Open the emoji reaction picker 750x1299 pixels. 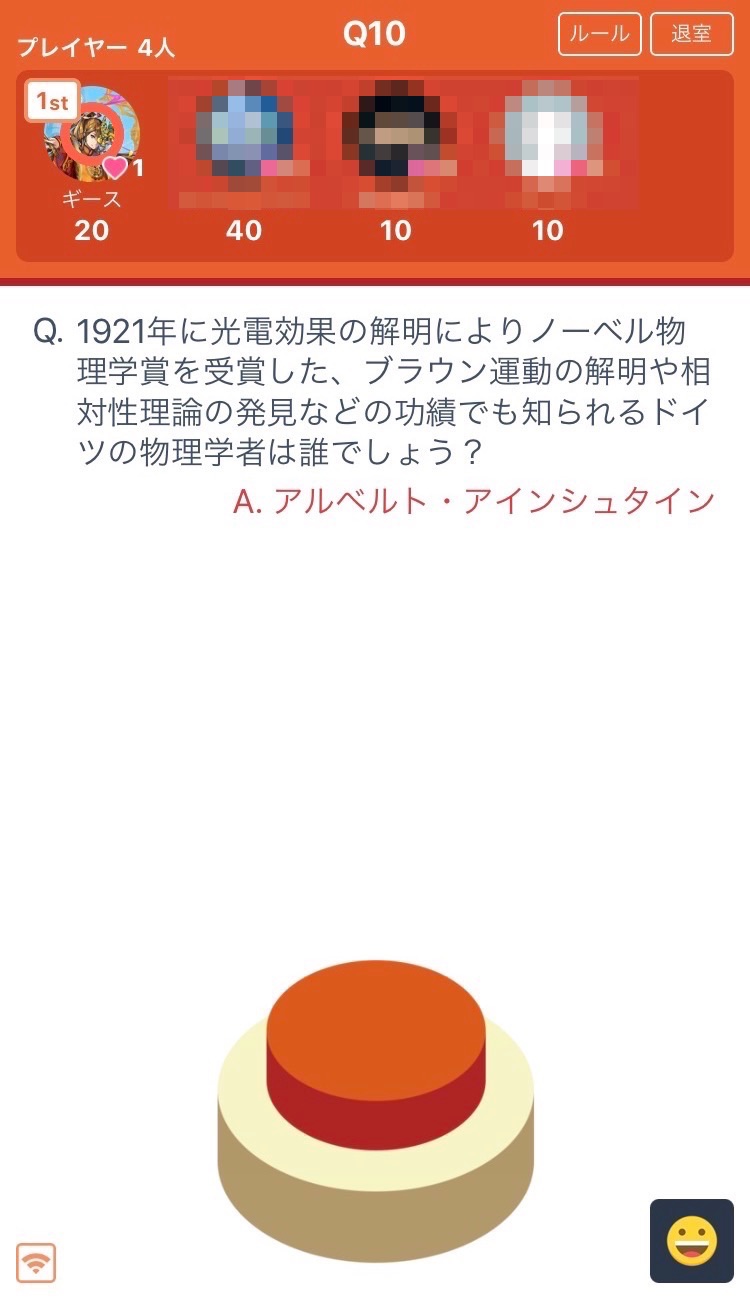click(691, 1241)
